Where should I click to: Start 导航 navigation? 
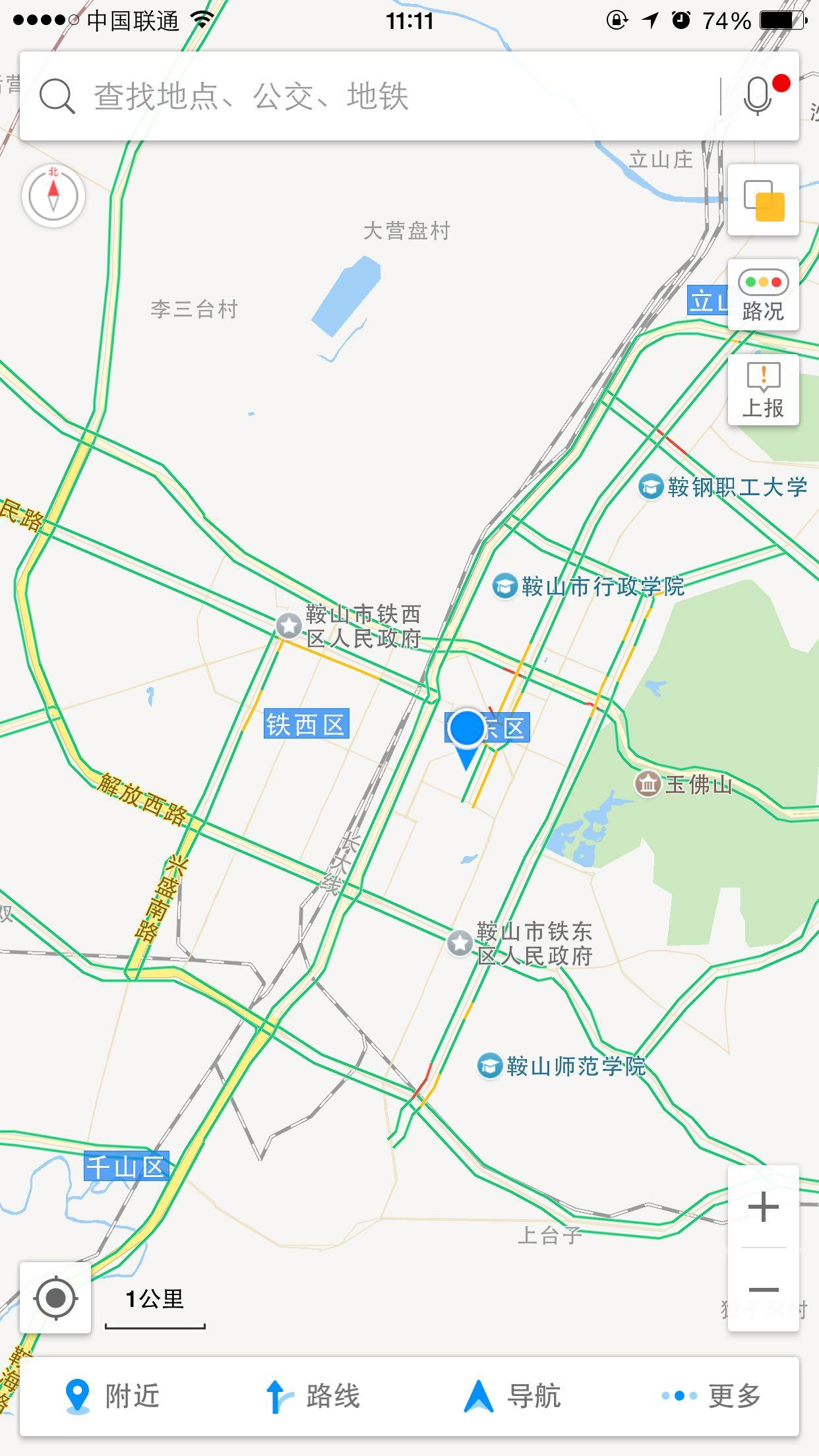(x=512, y=1396)
